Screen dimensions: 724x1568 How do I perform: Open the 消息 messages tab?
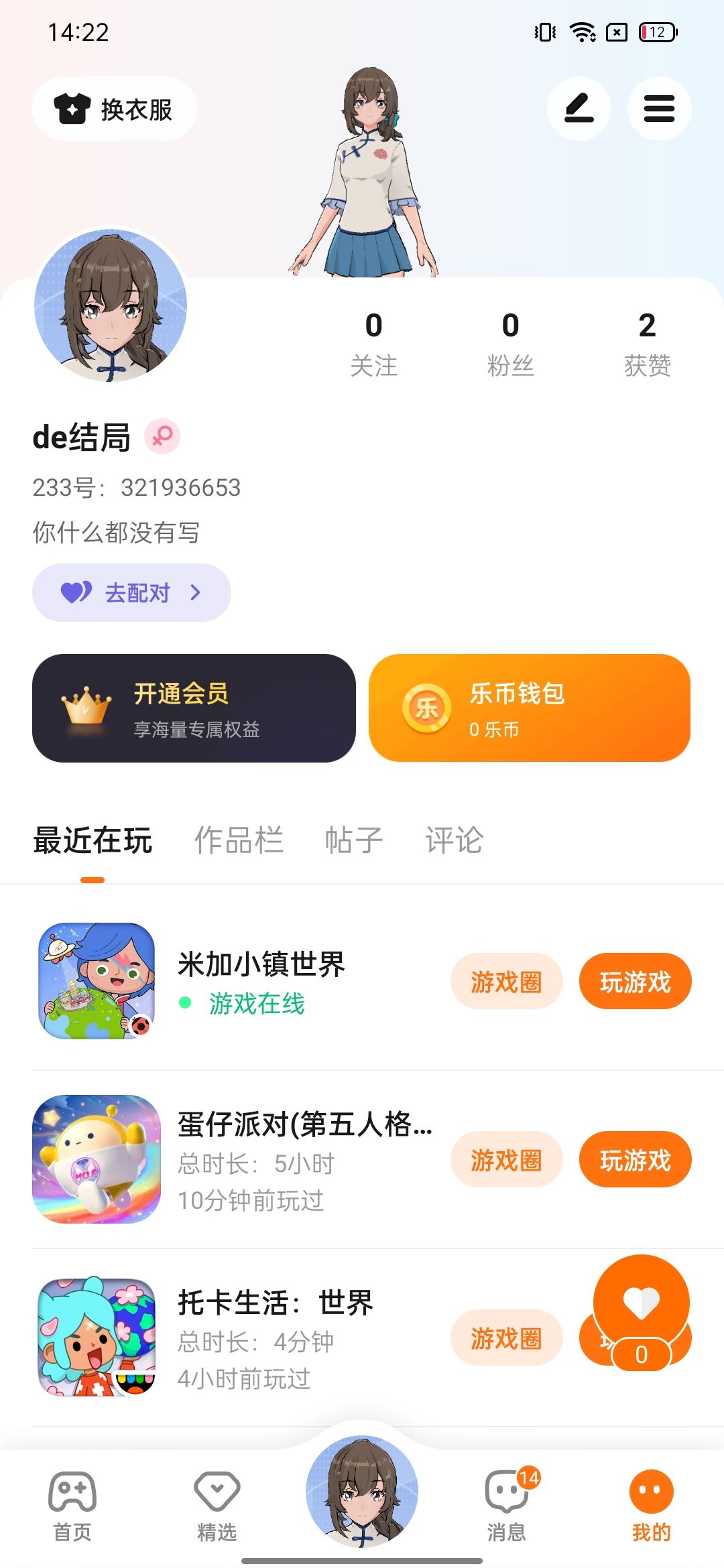(x=507, y=1504)
